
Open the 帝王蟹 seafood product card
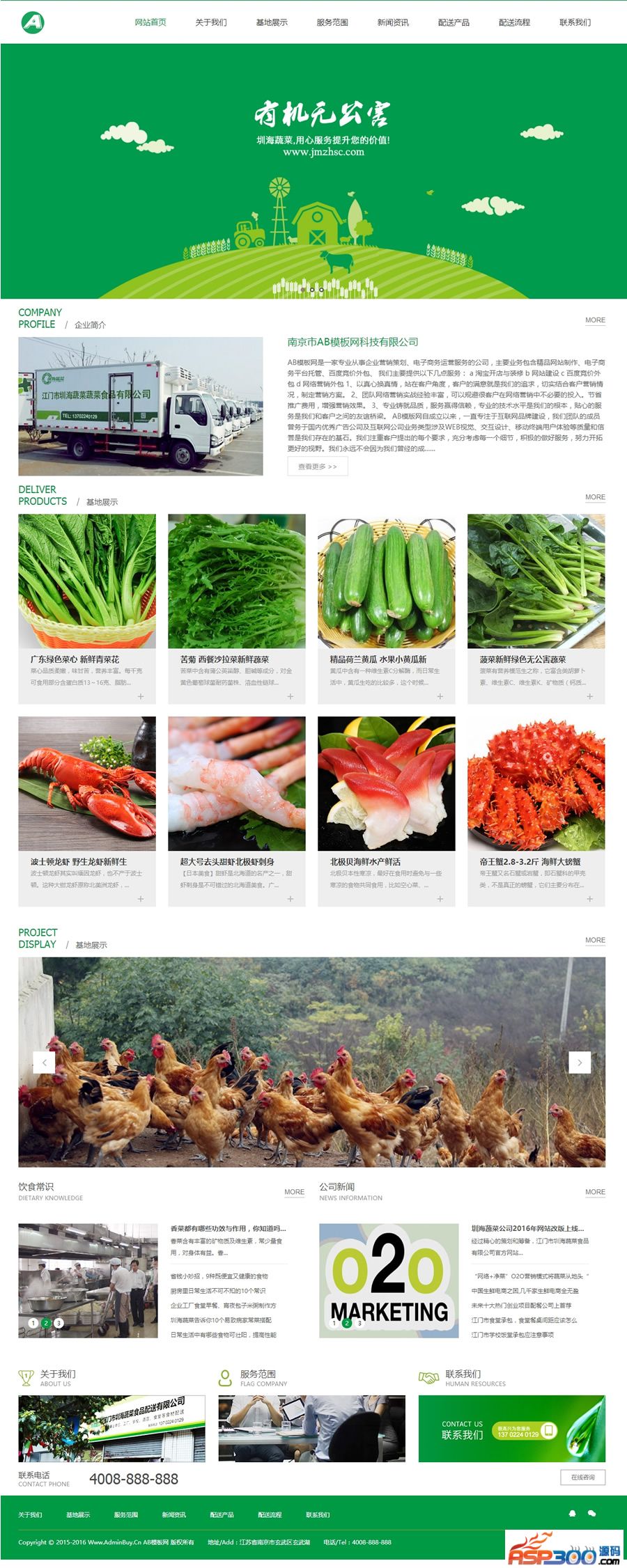pyautogui.click(x=536, y=811)
